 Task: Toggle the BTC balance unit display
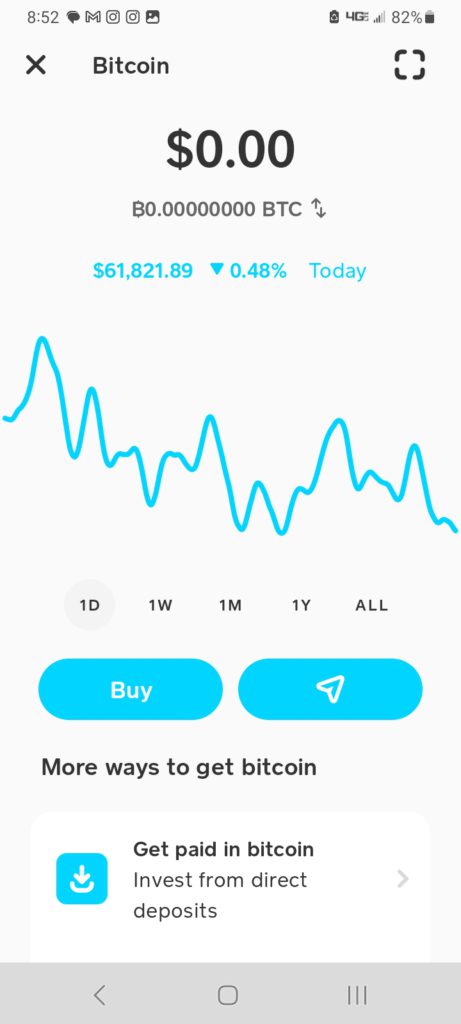pyautogui.click(x=319, y=209)
